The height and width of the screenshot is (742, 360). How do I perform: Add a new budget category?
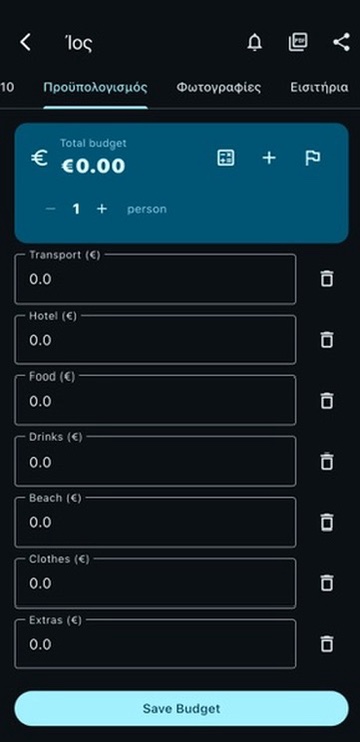click(x=269, y=158)
